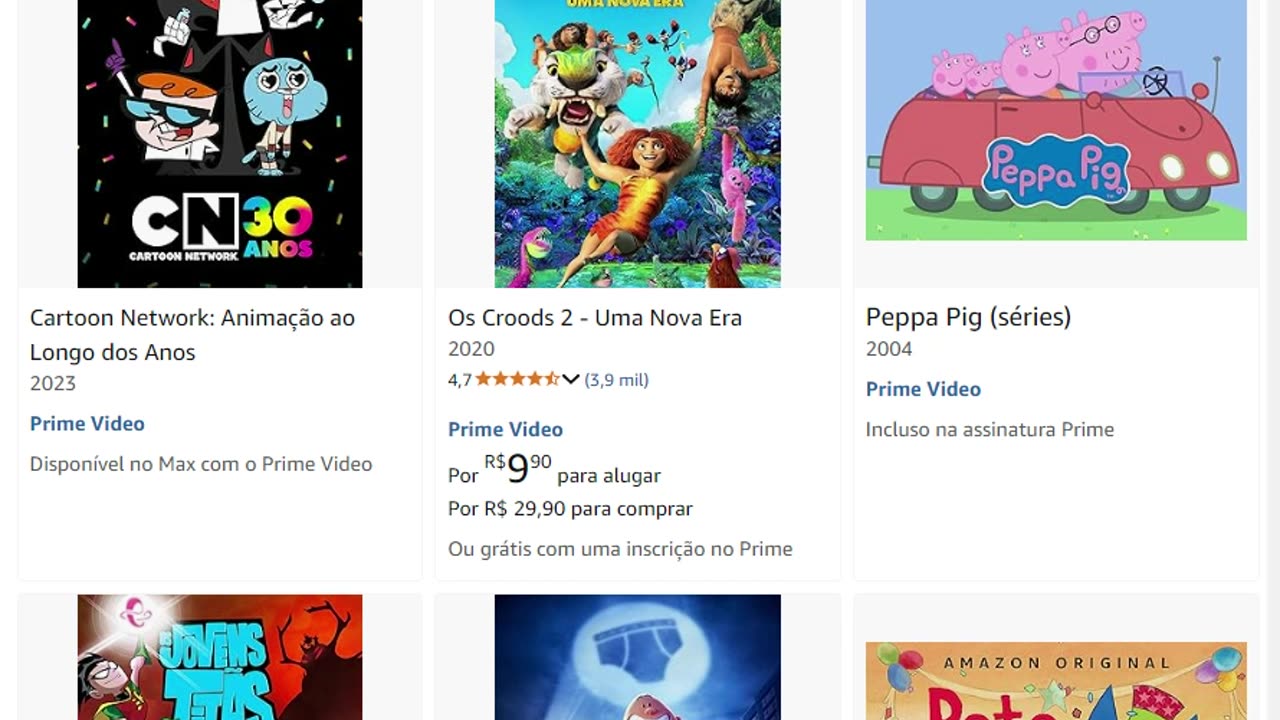
Task: Open Cartoon Network 30 Anos poster
Action: coord(220,143)
